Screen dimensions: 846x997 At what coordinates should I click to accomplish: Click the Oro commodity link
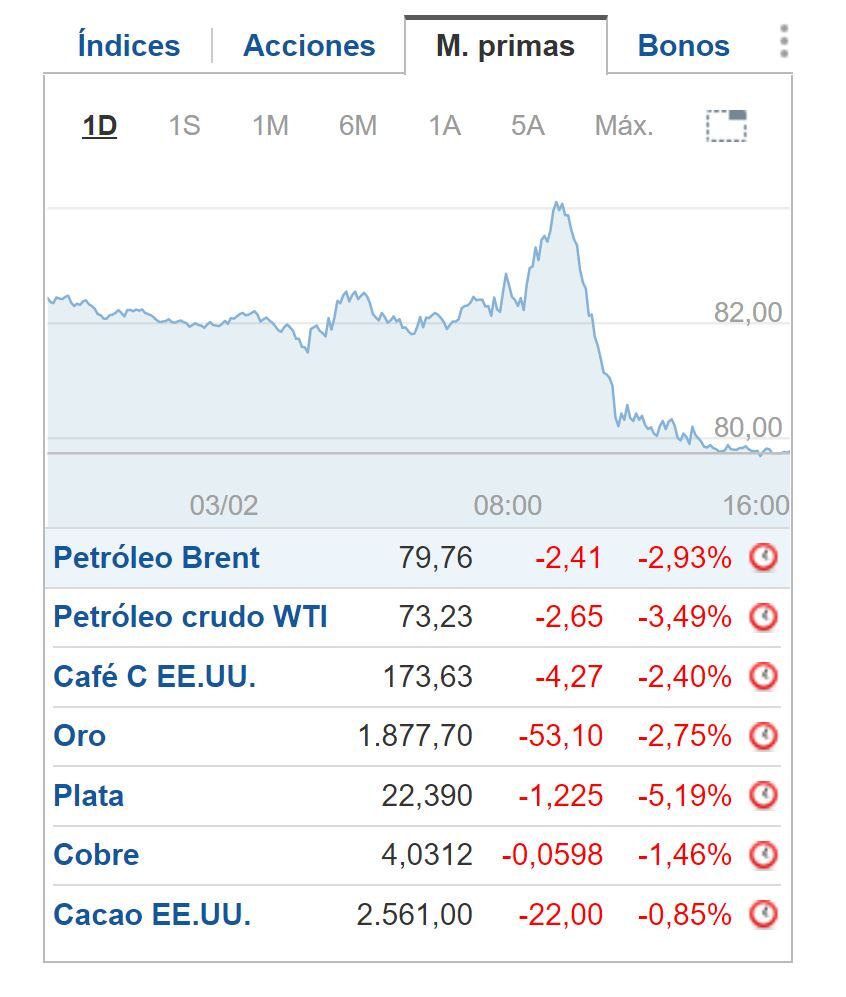pos(78,736)
